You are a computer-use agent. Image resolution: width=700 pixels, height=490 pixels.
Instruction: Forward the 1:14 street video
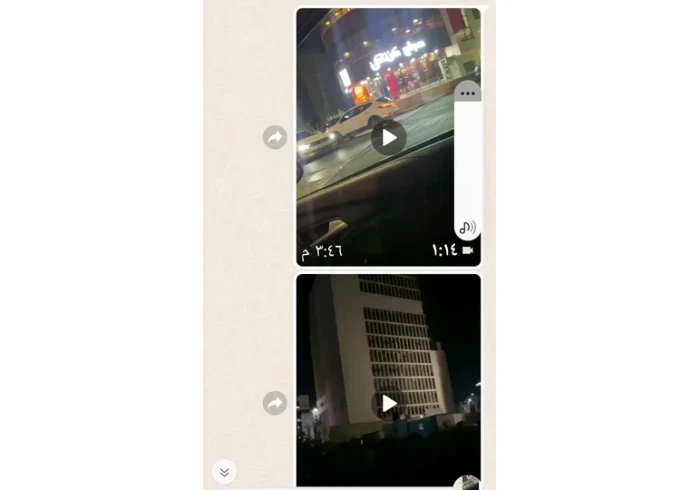tap(275, 138)
